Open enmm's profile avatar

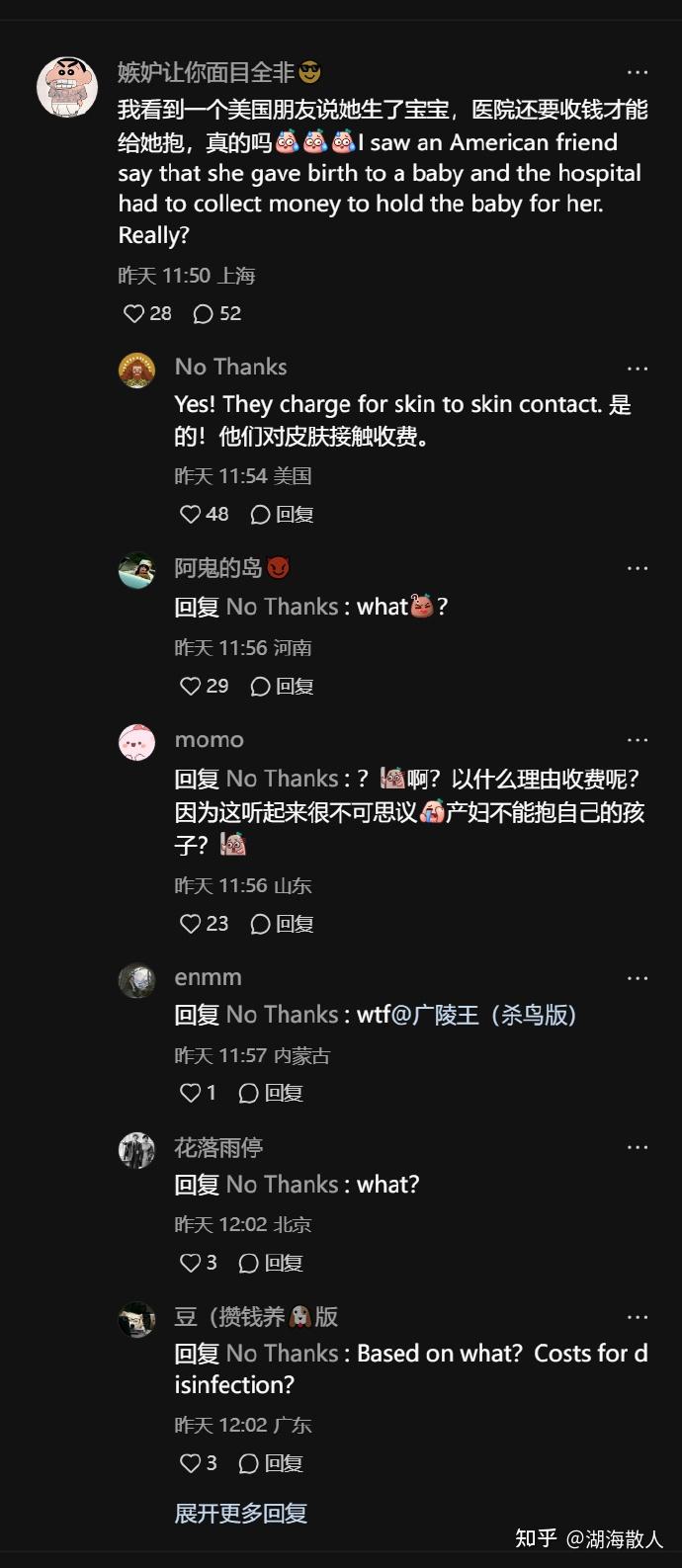(136, 981)
